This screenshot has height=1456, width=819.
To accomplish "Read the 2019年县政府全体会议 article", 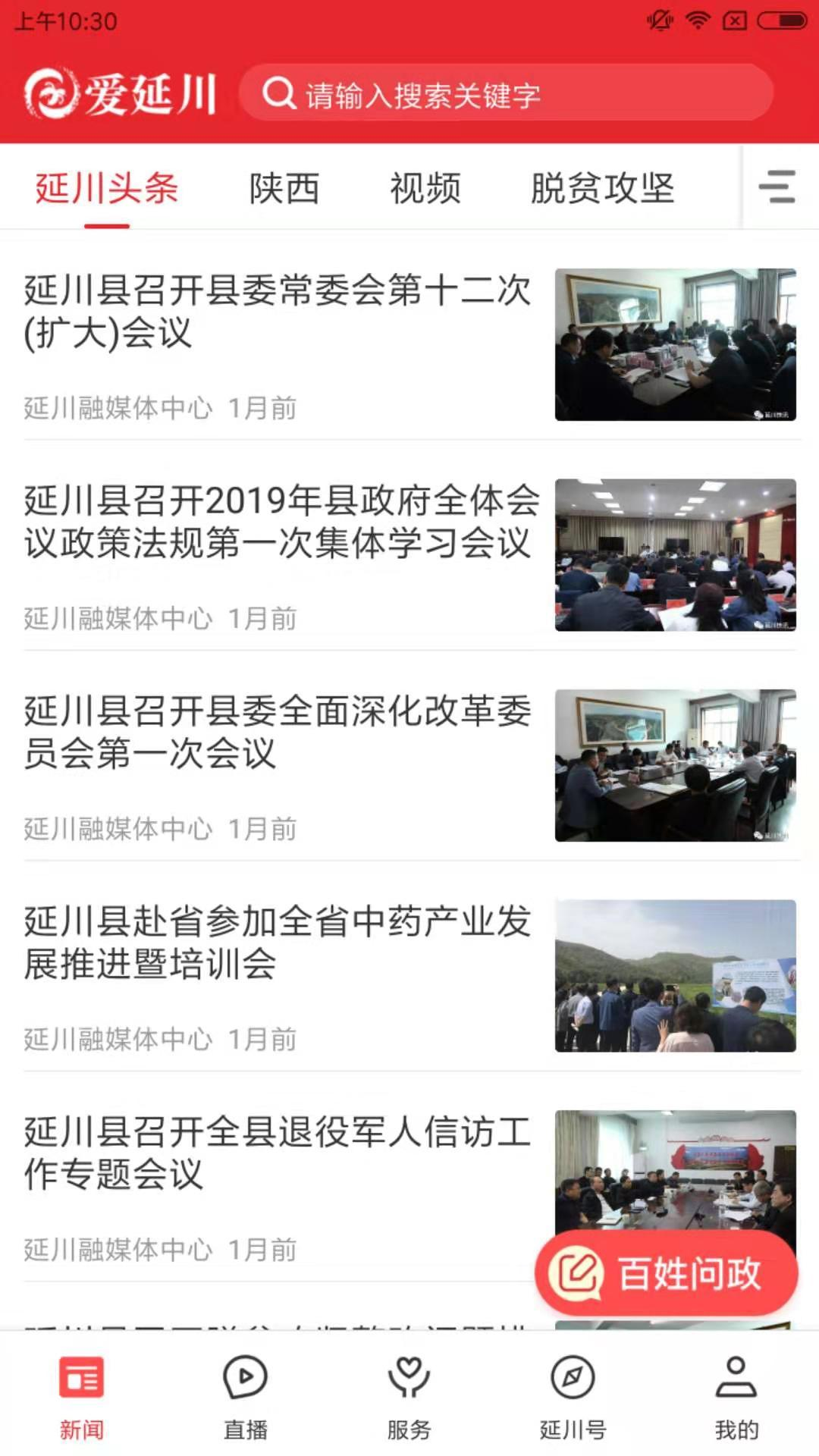I will click(x=281, y=522).
